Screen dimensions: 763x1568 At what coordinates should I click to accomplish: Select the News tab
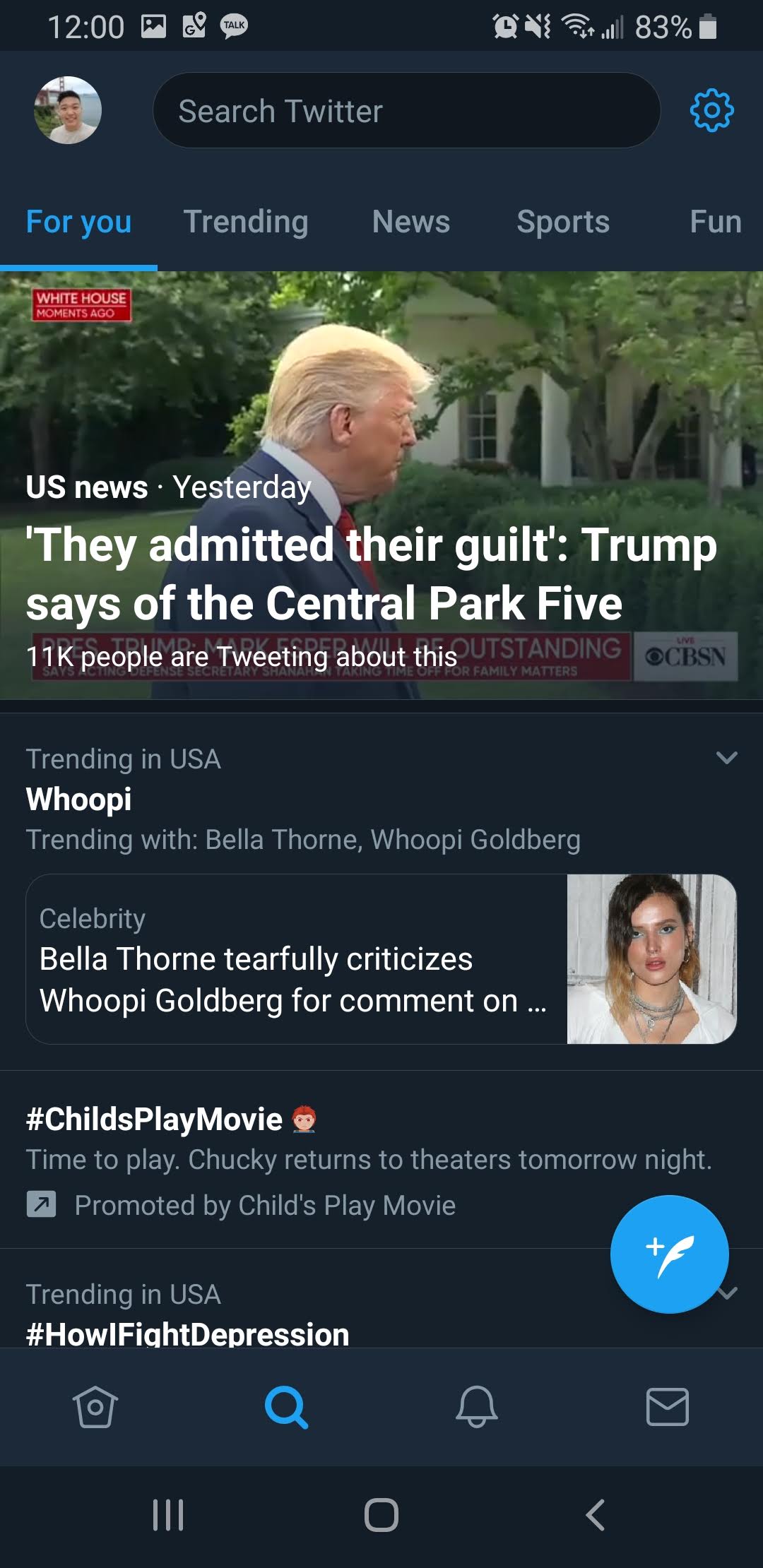click(x=411, y=221)
